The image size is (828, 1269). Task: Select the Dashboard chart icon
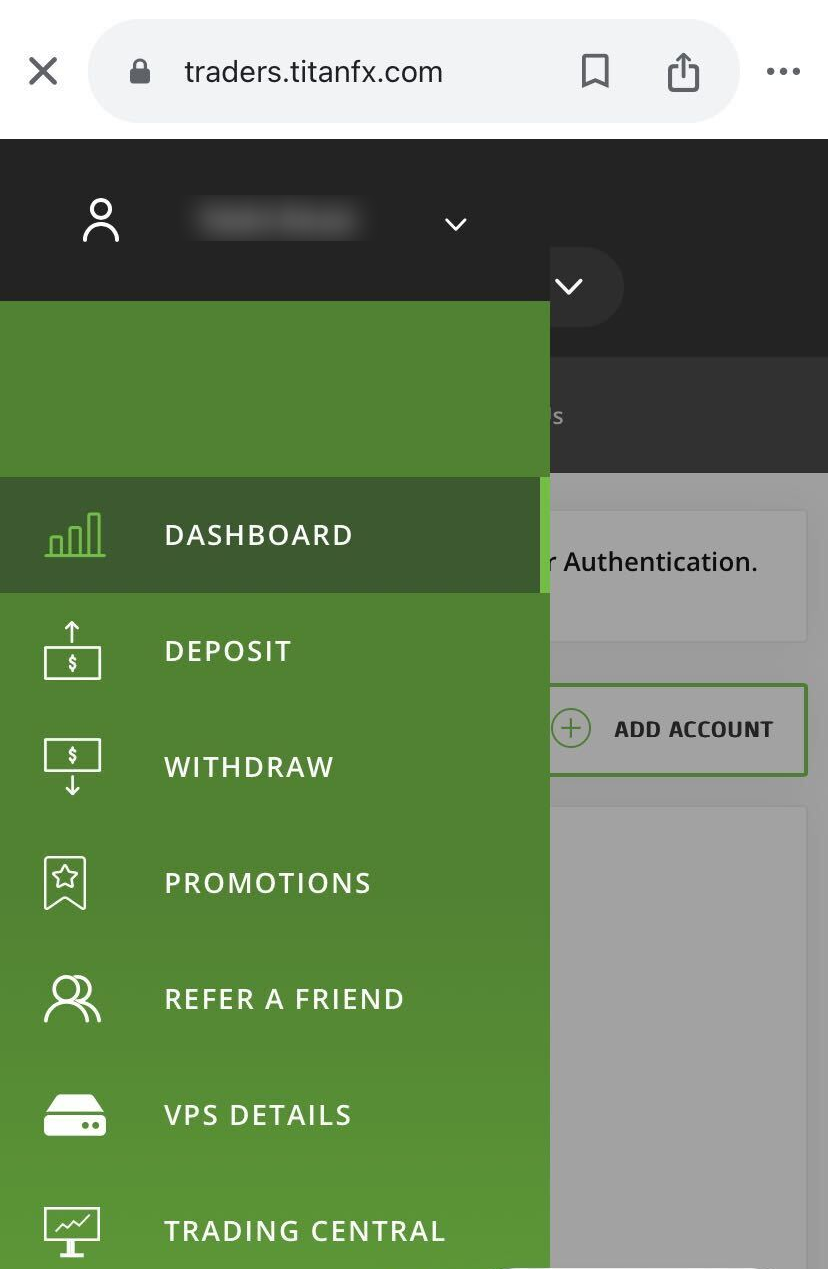click(74, 535)
